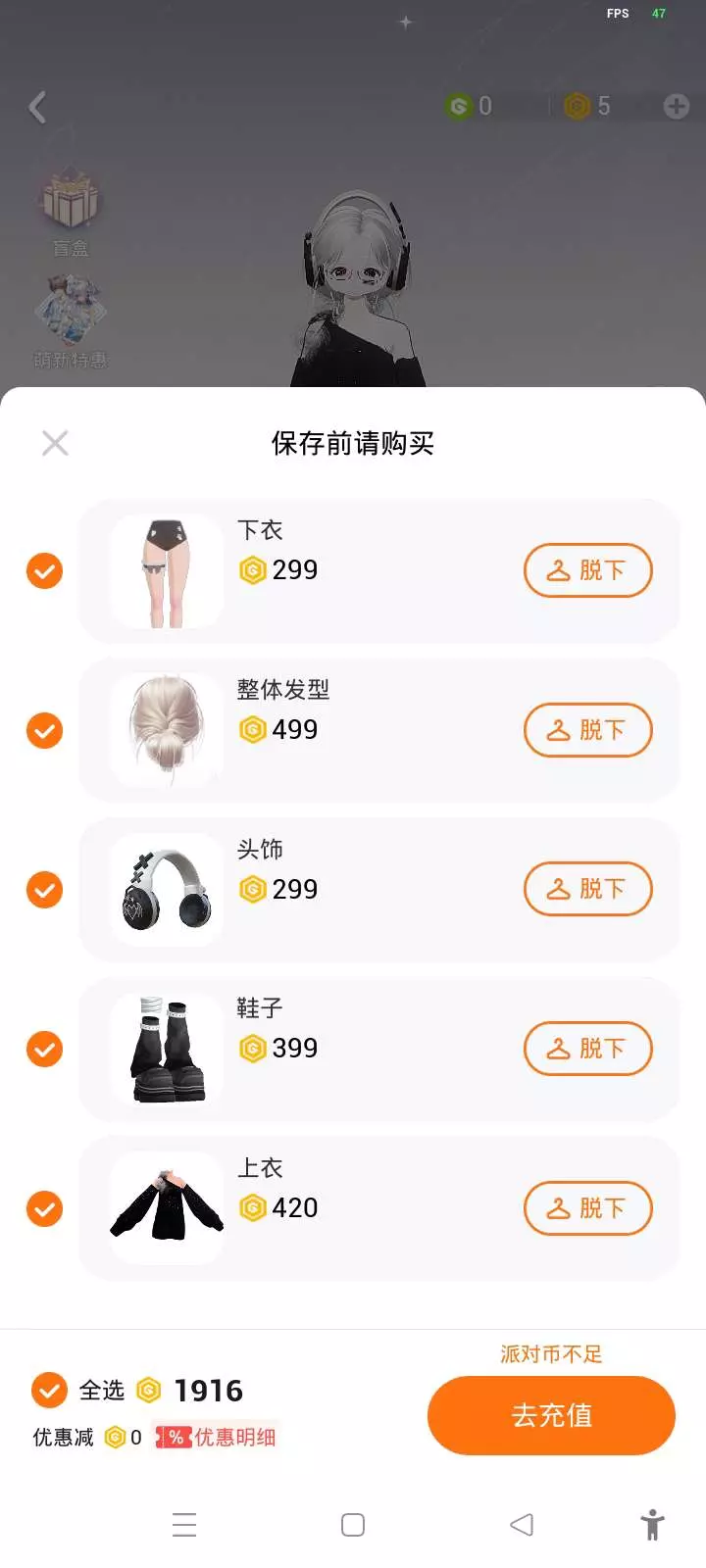Uncheck the 上衣 top checkbox
This screenshot has height=1568, width=706.
[44, 1208]
